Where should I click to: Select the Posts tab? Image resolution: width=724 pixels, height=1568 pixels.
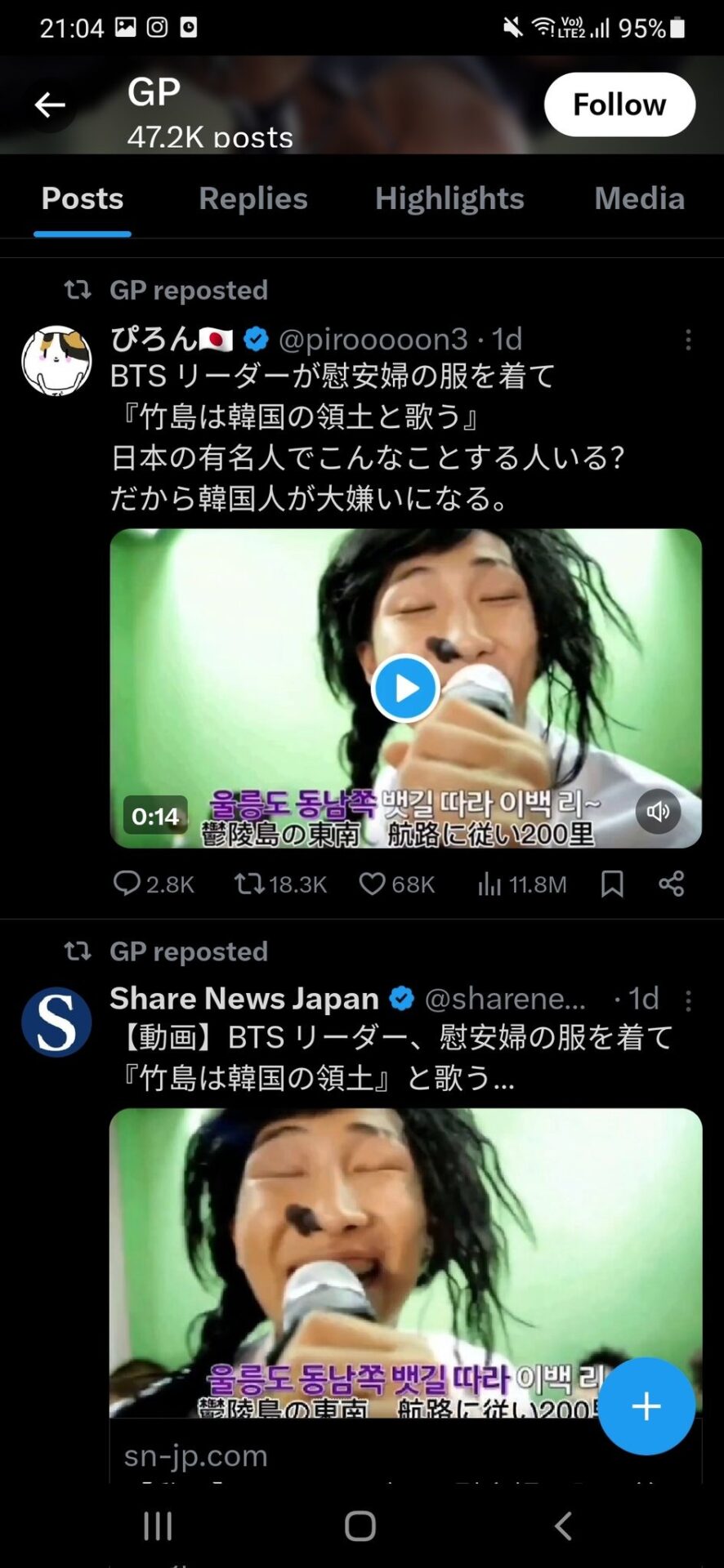coord(83,198)
